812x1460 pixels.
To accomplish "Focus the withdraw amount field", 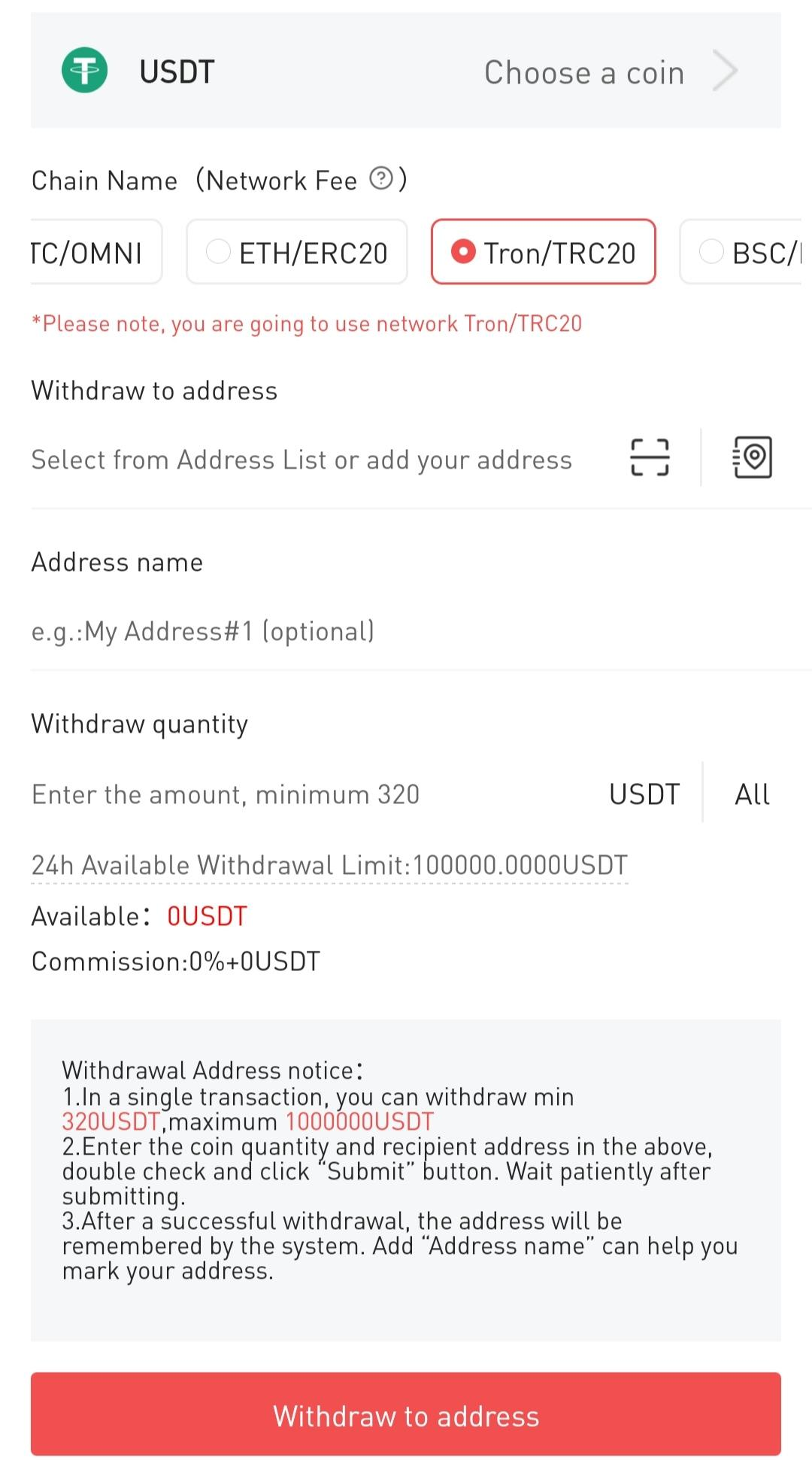I will 301,794.
